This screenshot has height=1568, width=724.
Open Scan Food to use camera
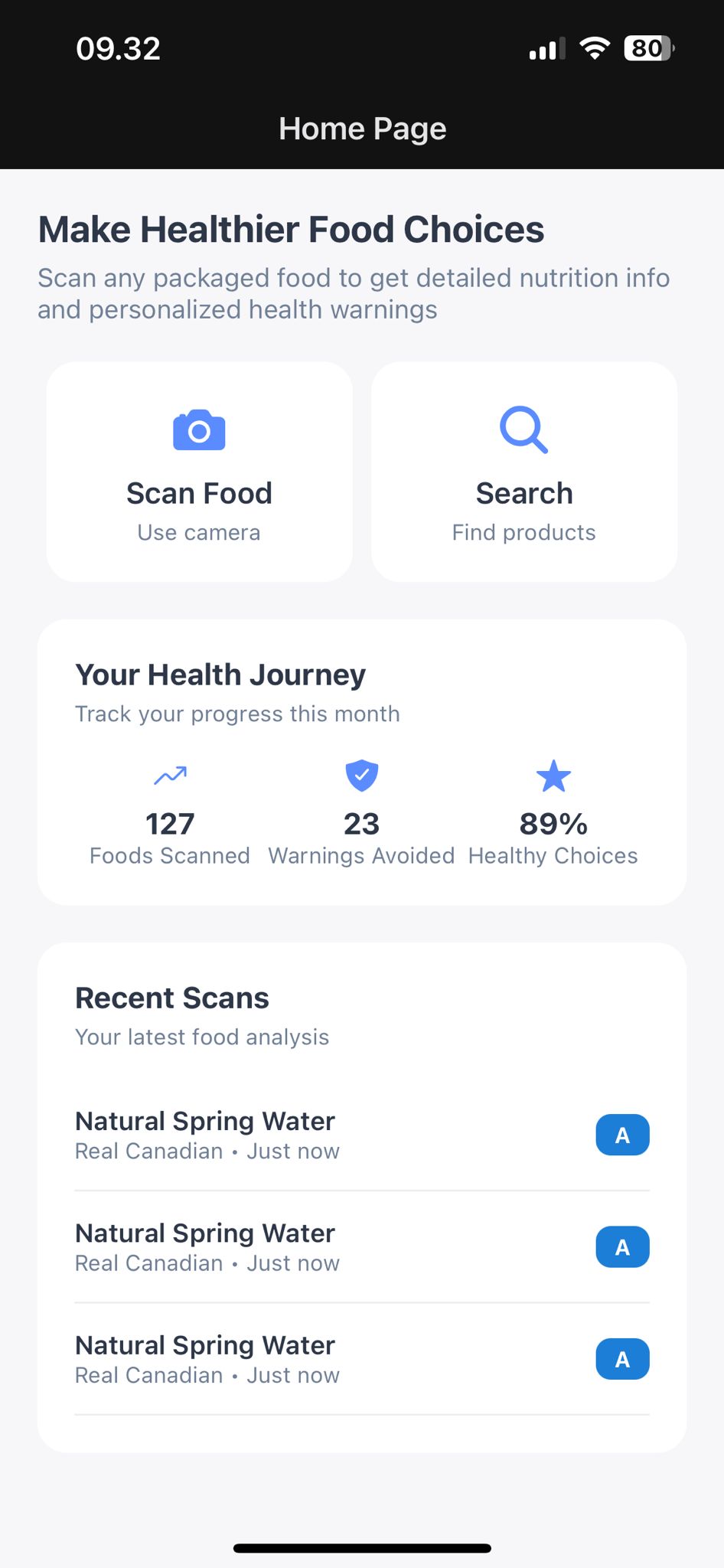click(x=199, y=472)
